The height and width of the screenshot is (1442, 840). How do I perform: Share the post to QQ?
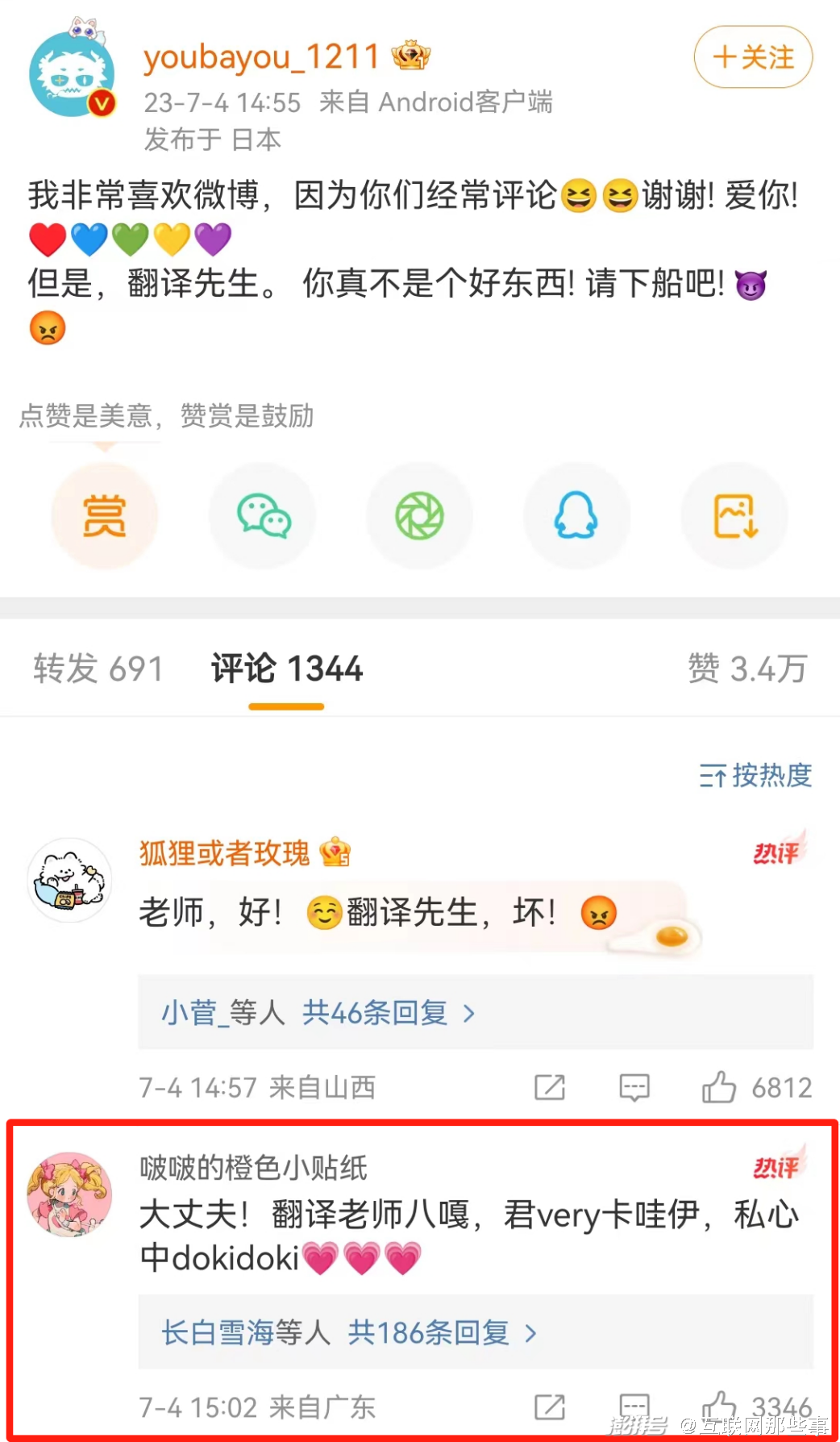[x=576, y=516]
